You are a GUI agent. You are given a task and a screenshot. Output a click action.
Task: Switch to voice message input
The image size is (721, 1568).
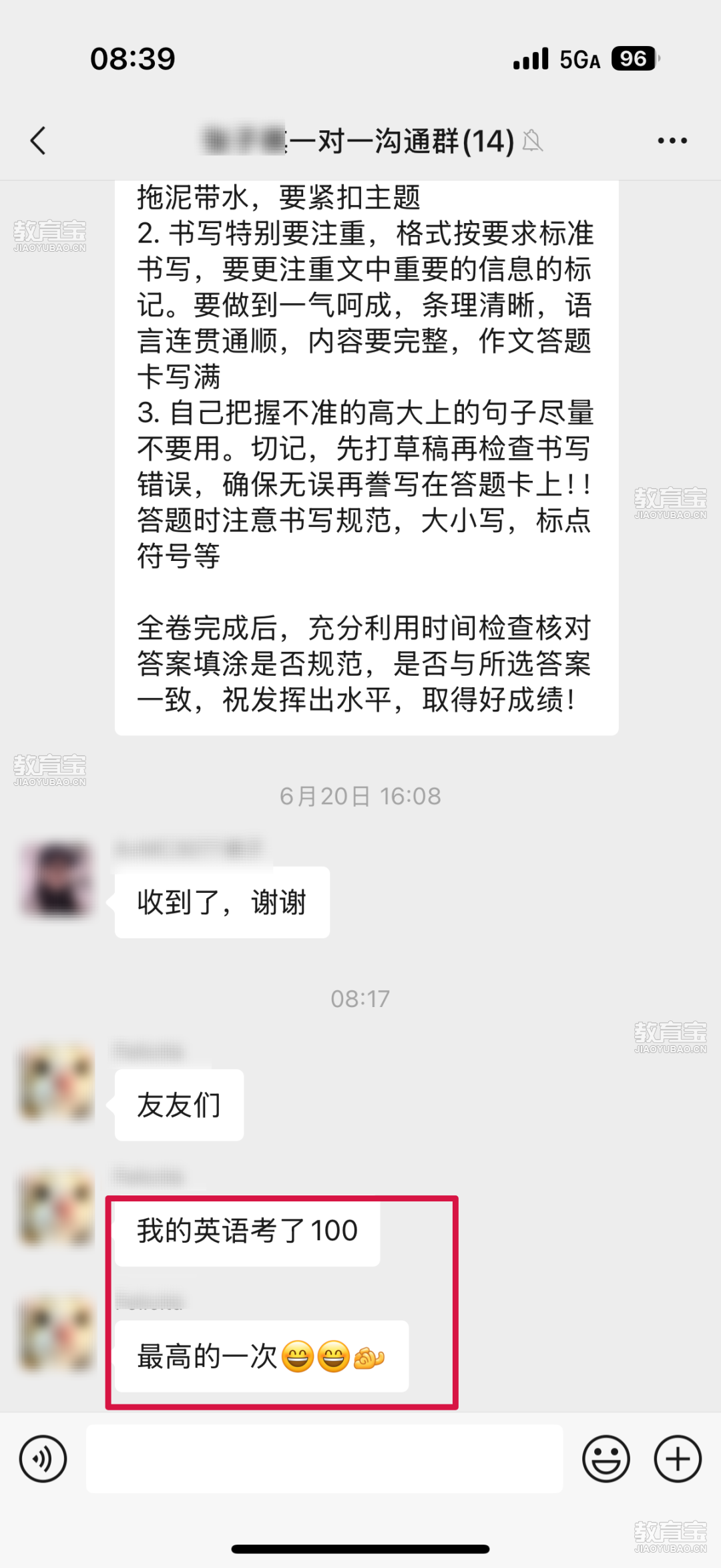click(x=43, y=1459)
